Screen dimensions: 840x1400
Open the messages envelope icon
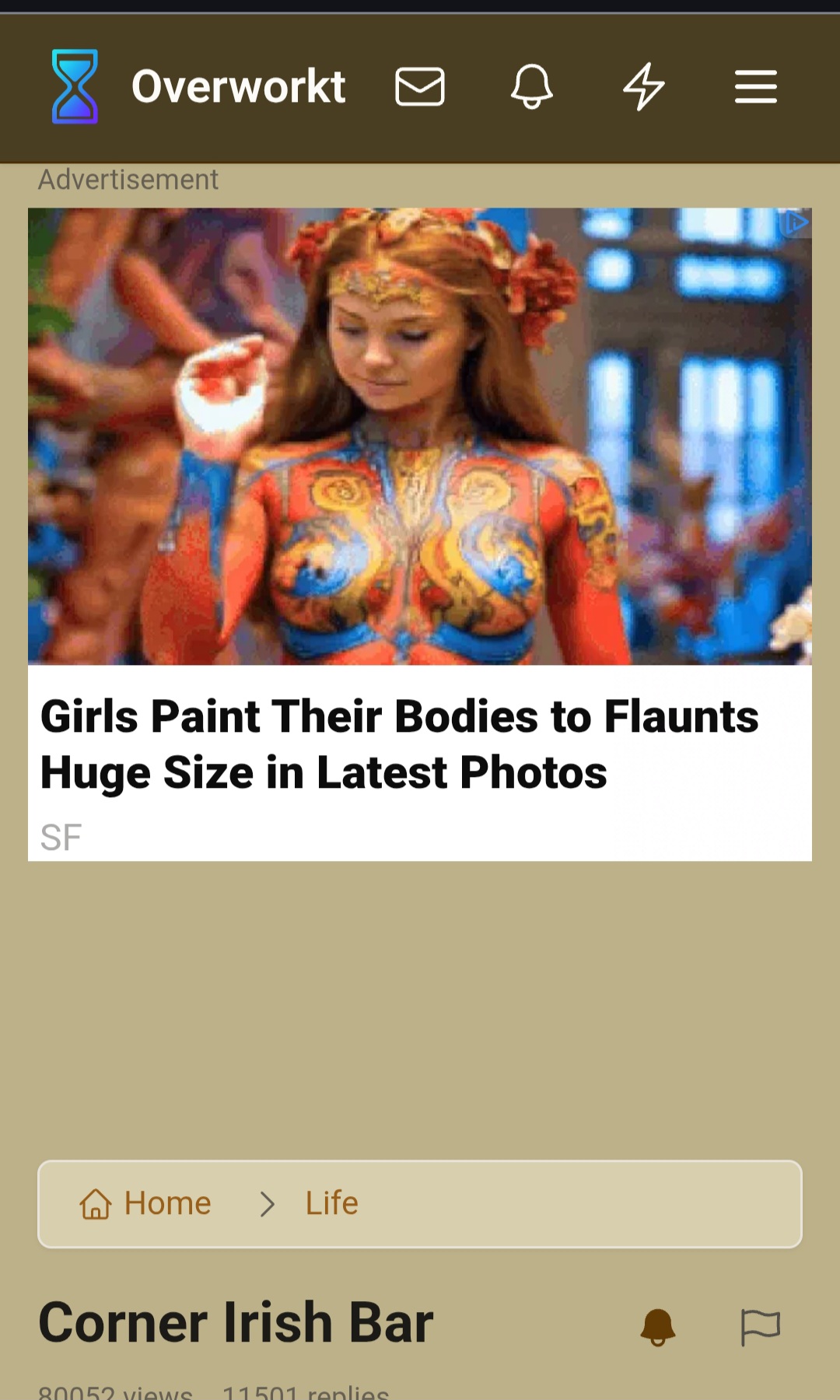click(420, 86)
